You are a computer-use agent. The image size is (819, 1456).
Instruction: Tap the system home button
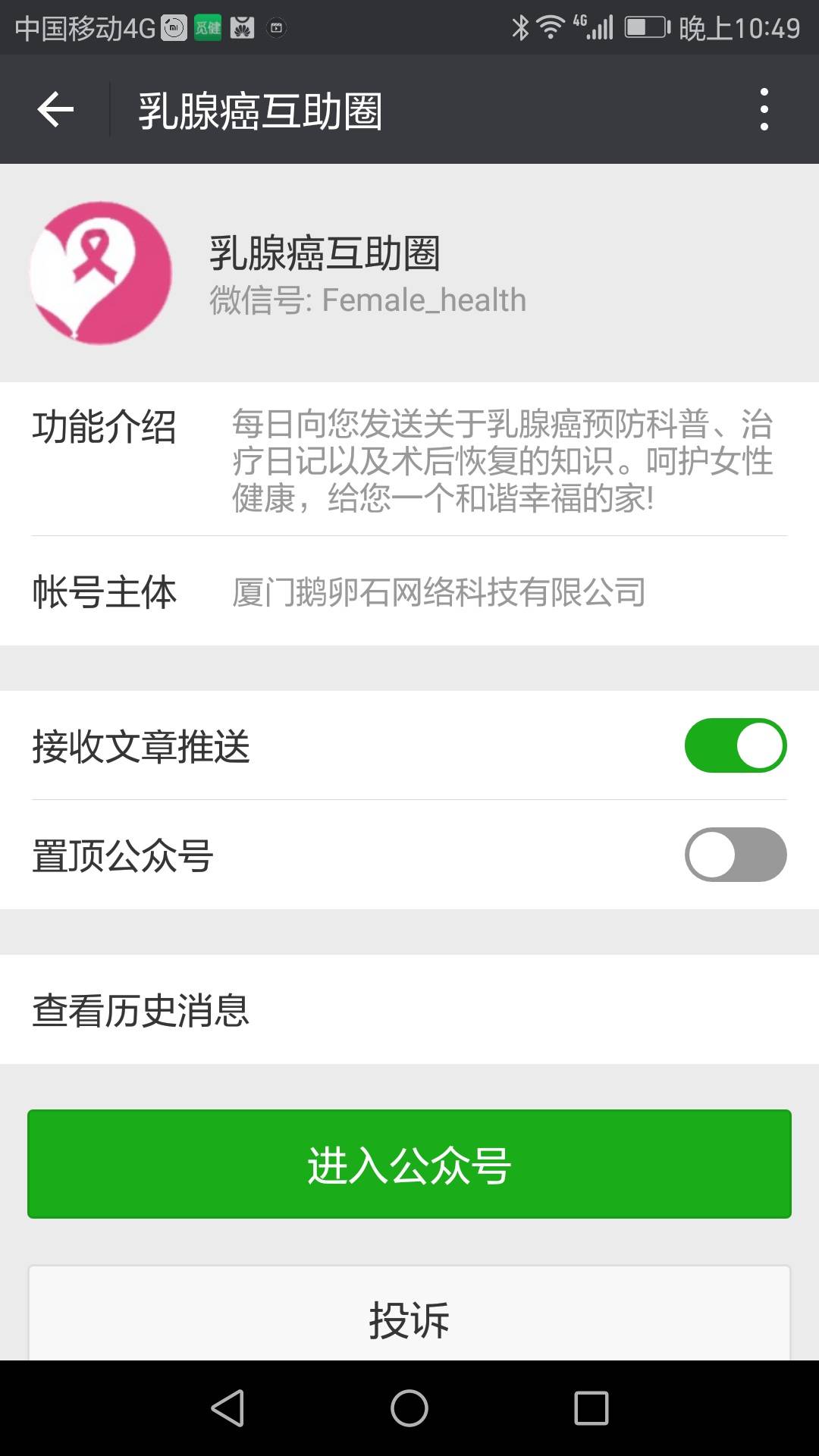[x=409, y=1408]
